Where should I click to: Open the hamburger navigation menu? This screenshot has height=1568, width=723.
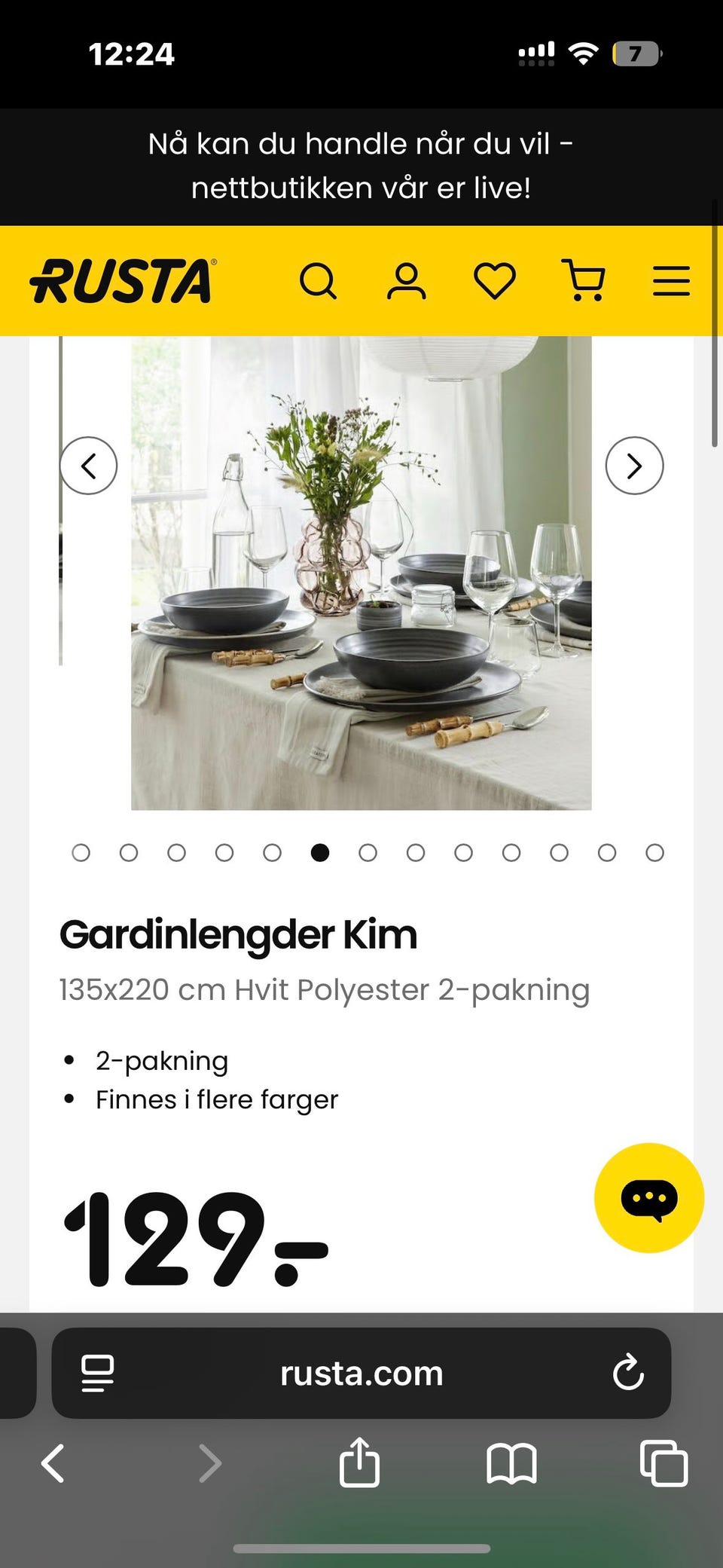[x=670, y=280]
